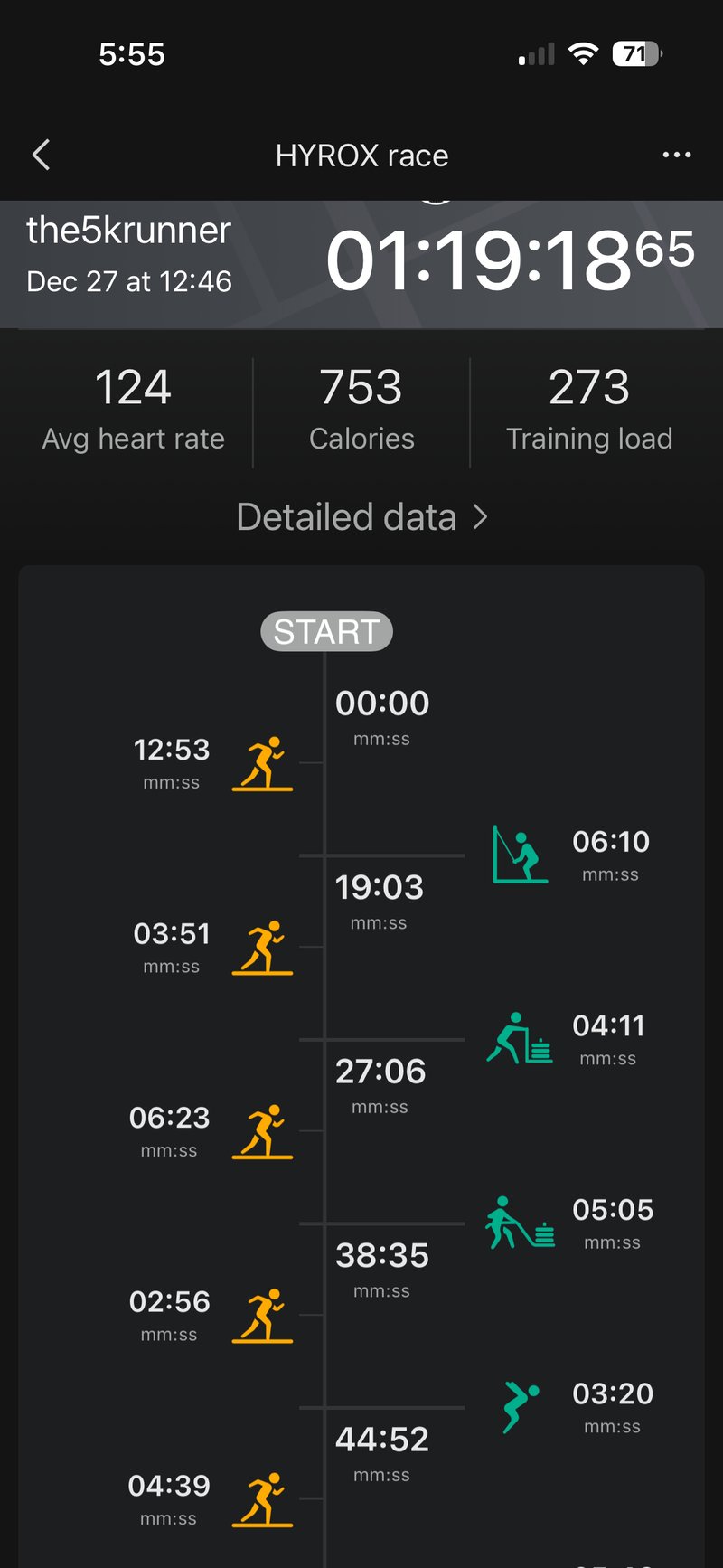This screenshot has width=723, height=1568.
Task: Tap the runner icon for the 04:39 segment
Action: coord(263,1497)
